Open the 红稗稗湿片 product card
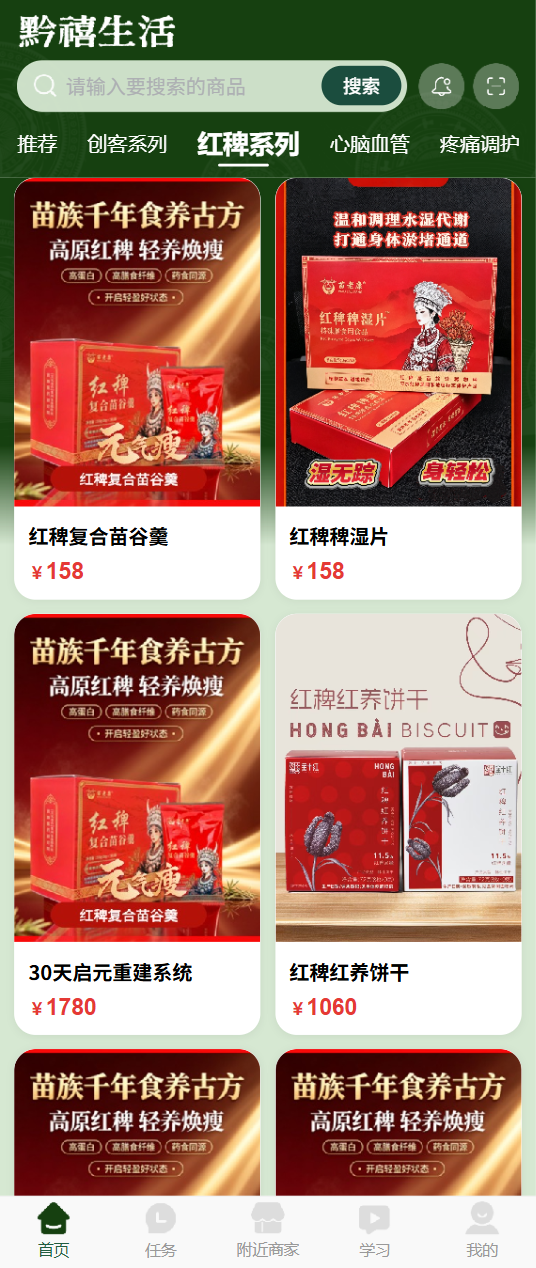This screenshot has height=1268, width=536. pyautogui.click(x=398, y=389)
